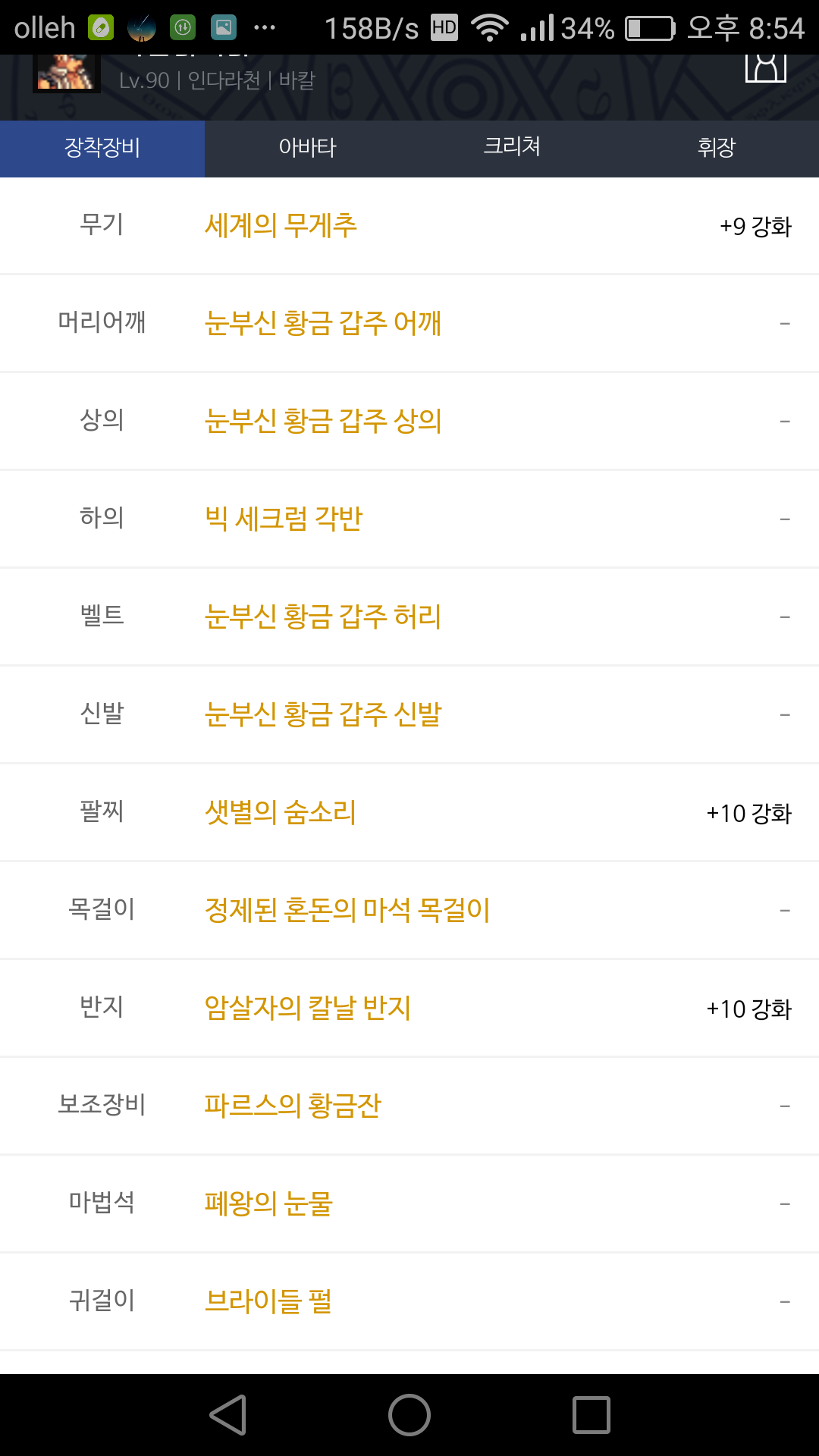View details of 눈부신 황금 갑주 어깨

(323, 324)
